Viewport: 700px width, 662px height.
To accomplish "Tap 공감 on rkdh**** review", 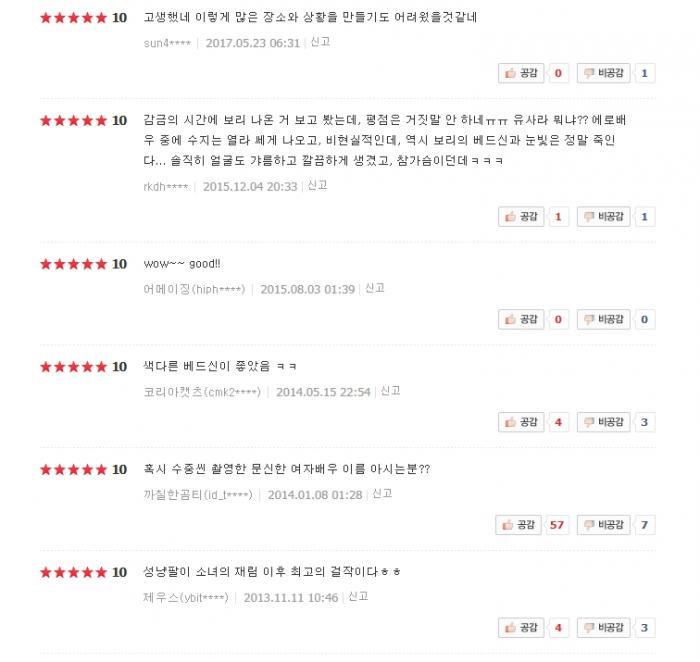I will click(521, 216).
